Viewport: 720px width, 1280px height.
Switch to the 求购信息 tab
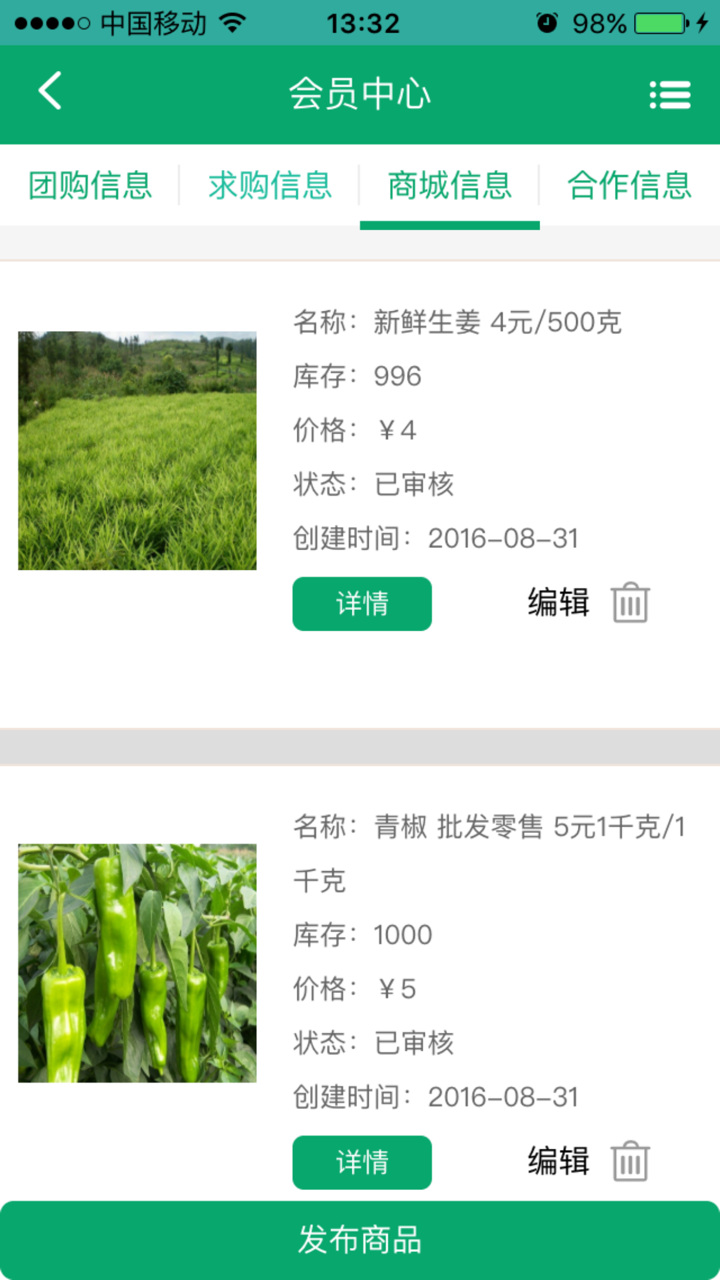coord(269,185)
